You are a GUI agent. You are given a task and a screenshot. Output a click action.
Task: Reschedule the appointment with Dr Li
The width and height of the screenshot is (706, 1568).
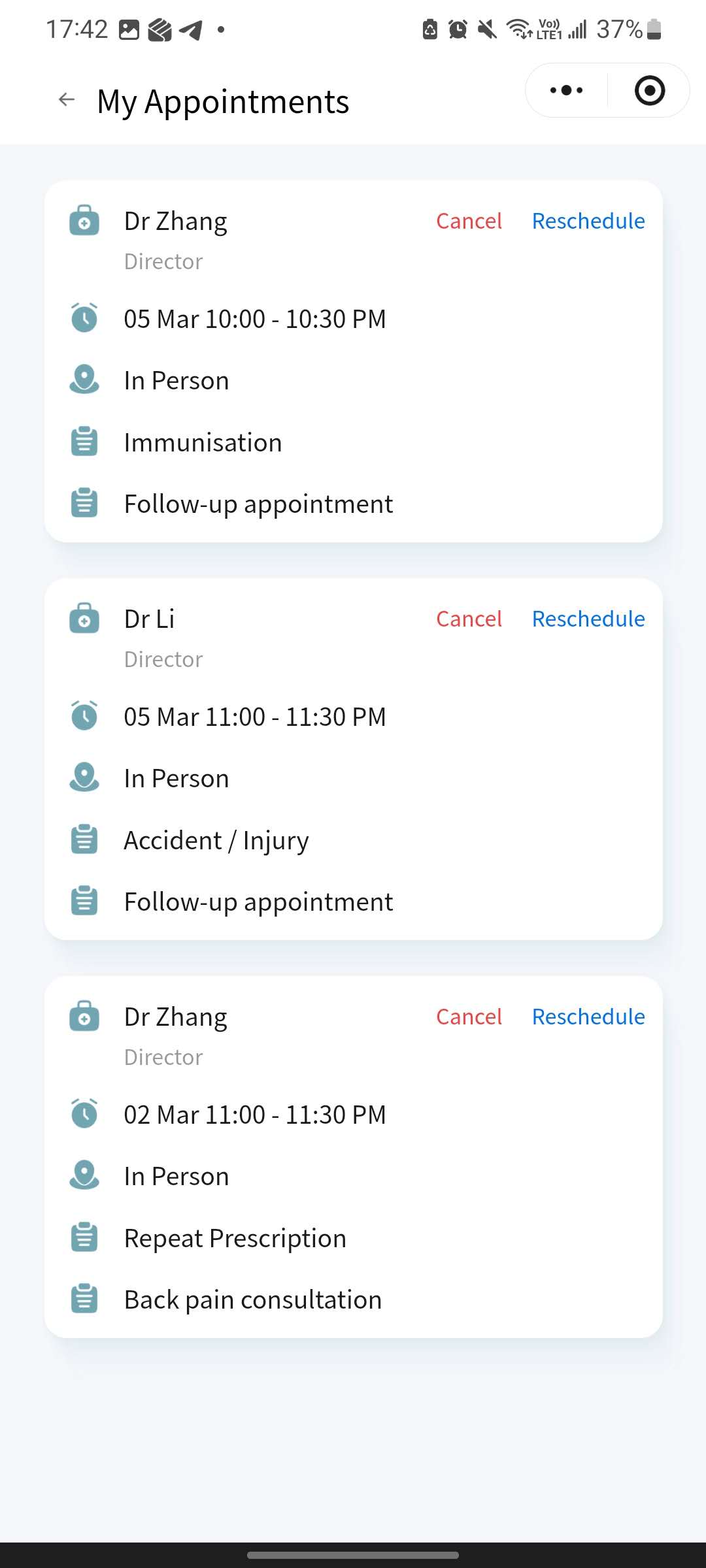click(588, 619)
